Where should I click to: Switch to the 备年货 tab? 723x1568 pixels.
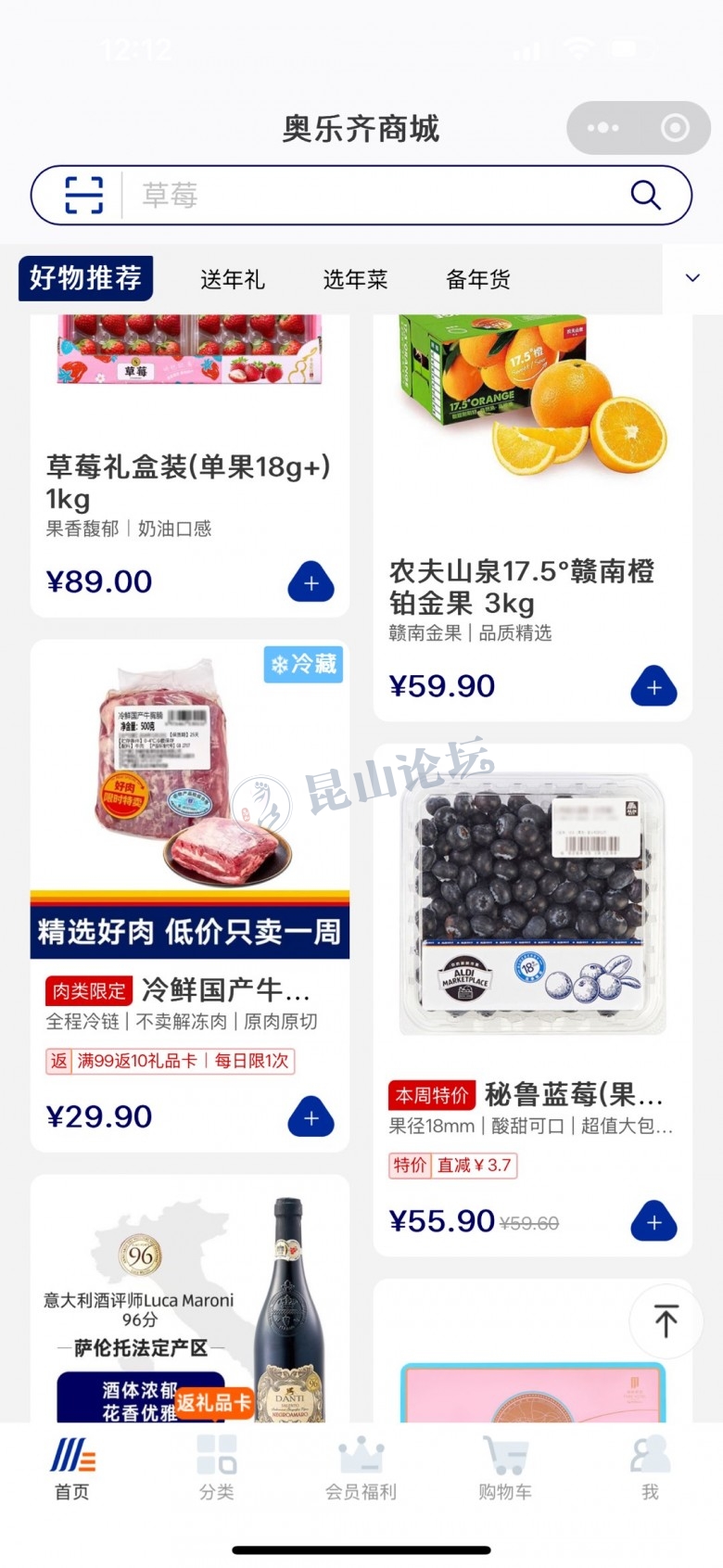[478, 279]
